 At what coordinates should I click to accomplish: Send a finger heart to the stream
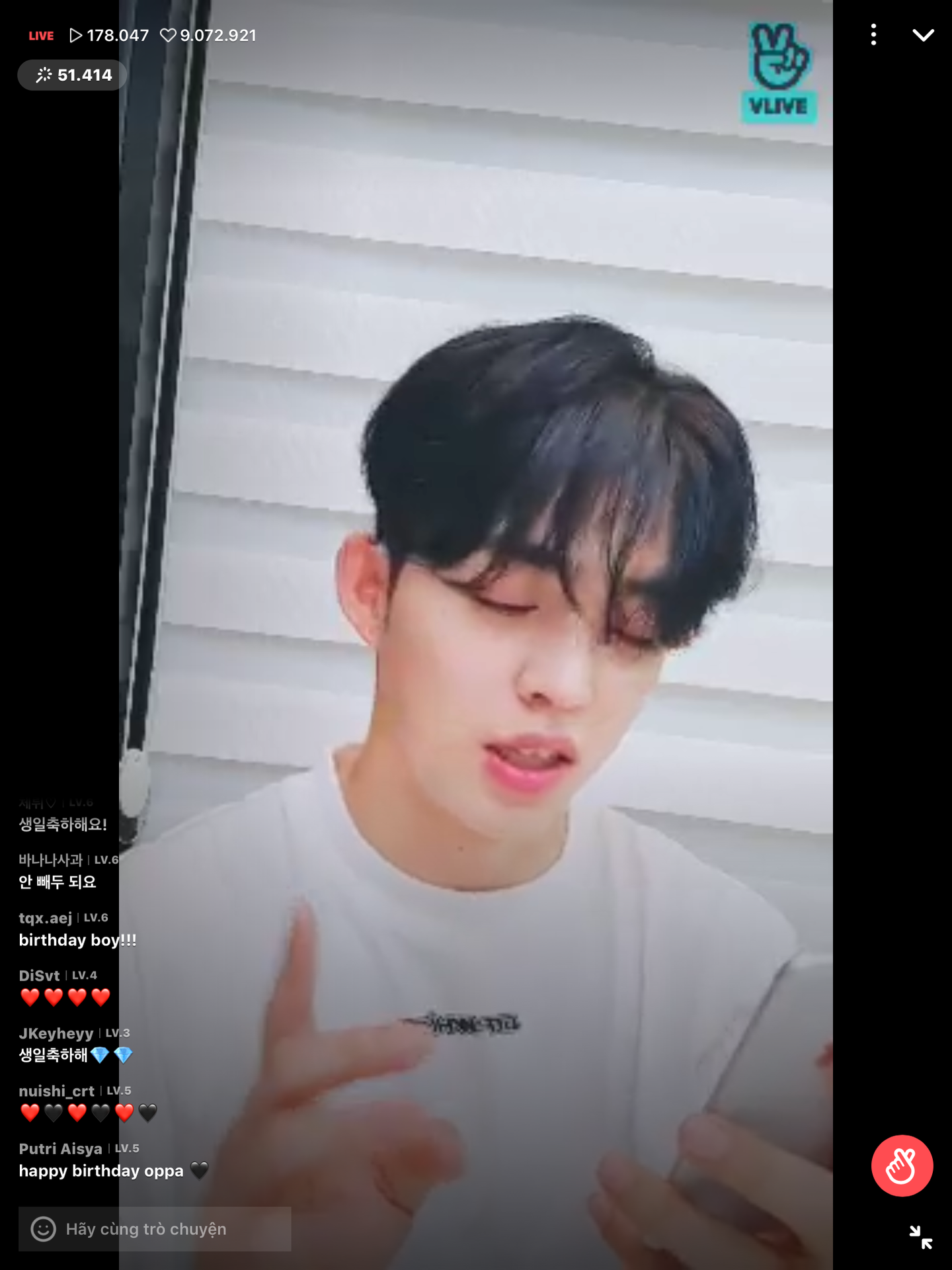pos(902,1165)
